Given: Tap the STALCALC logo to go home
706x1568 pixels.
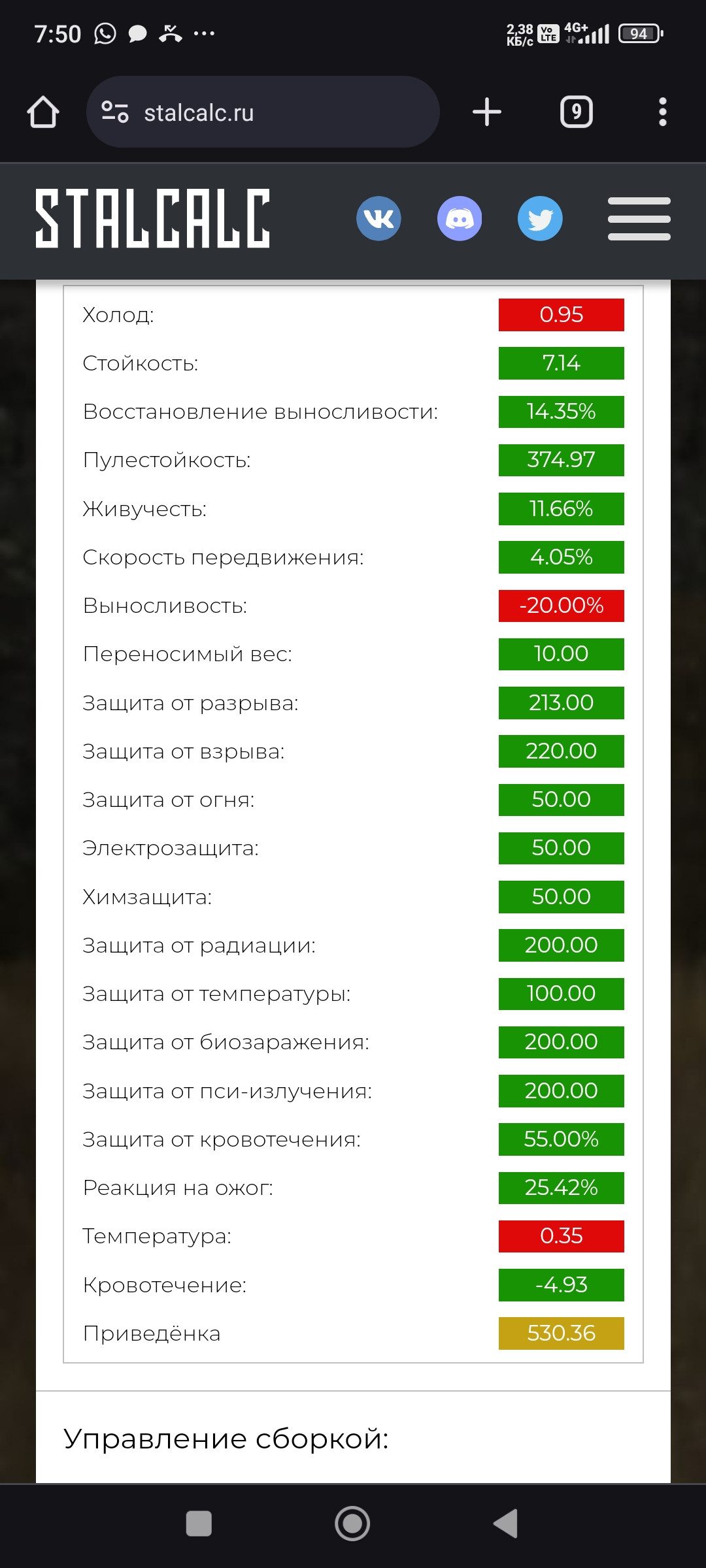Looking at the screenshot, I should pos(152,219).
